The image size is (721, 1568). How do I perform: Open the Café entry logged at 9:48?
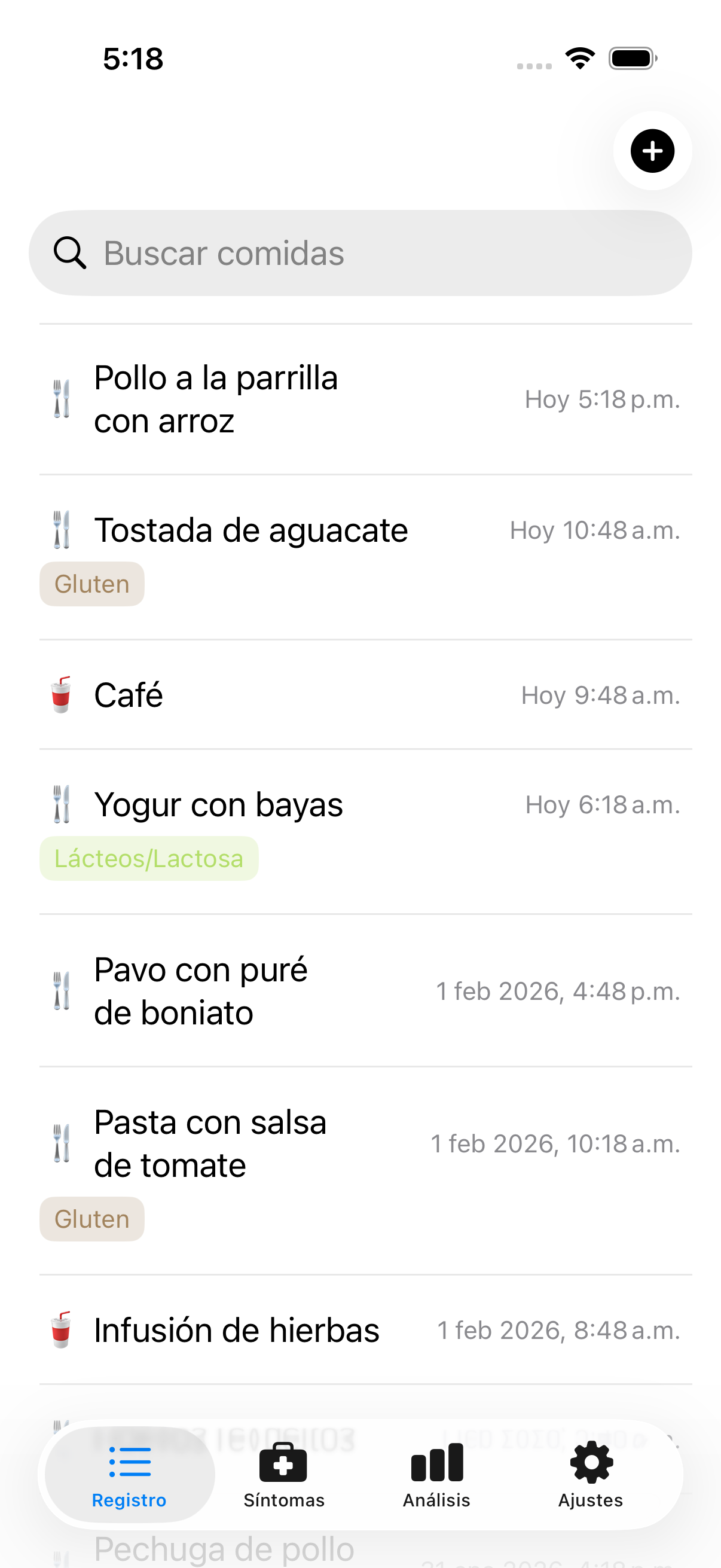(304, 695)
